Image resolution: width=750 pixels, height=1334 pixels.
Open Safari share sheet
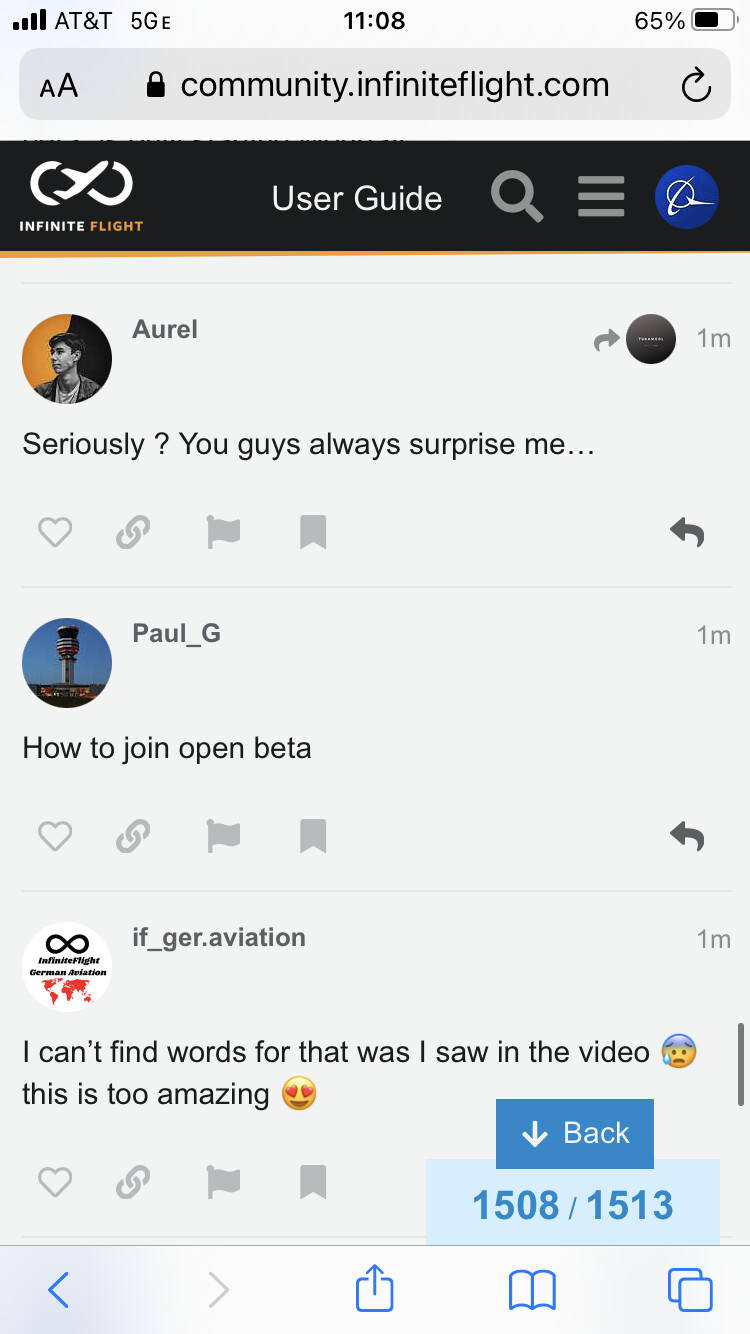375,1289
